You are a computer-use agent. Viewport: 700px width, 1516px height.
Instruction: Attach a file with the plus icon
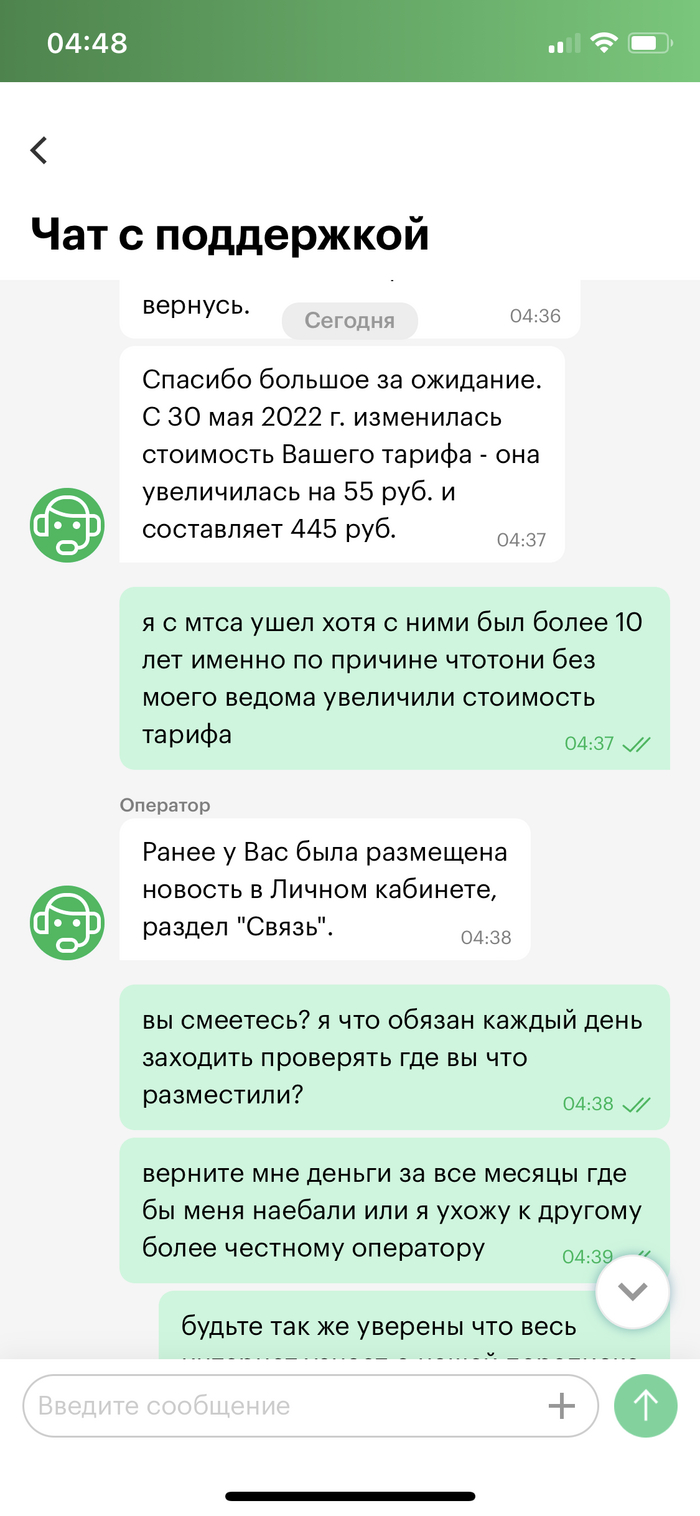562,1406
